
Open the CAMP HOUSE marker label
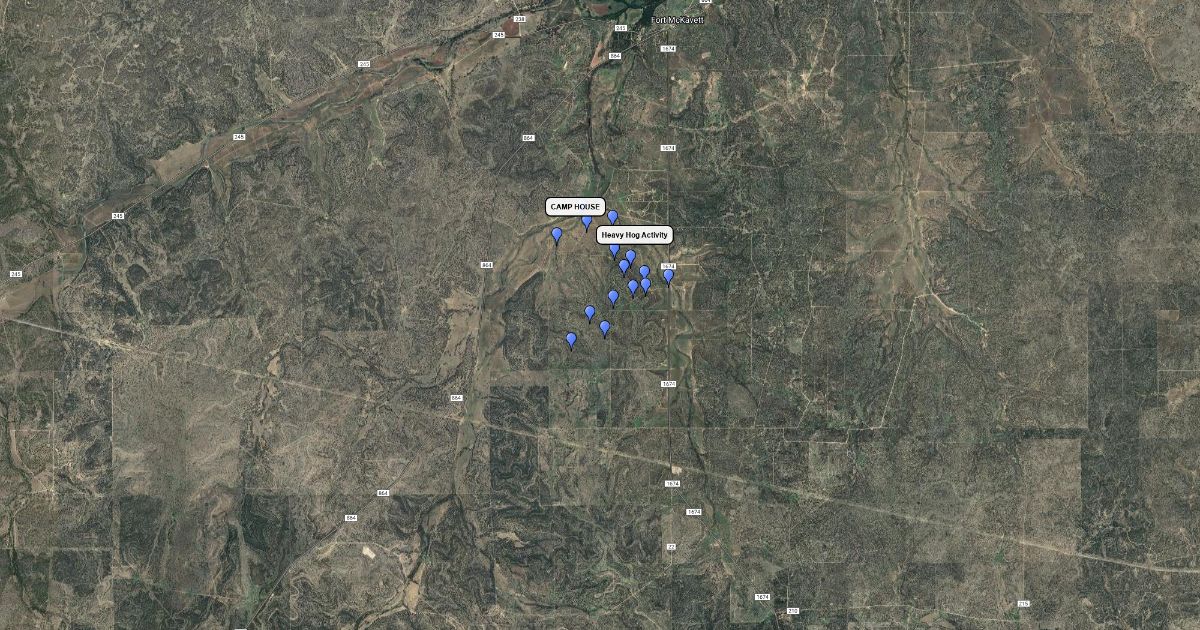(575, 207)
